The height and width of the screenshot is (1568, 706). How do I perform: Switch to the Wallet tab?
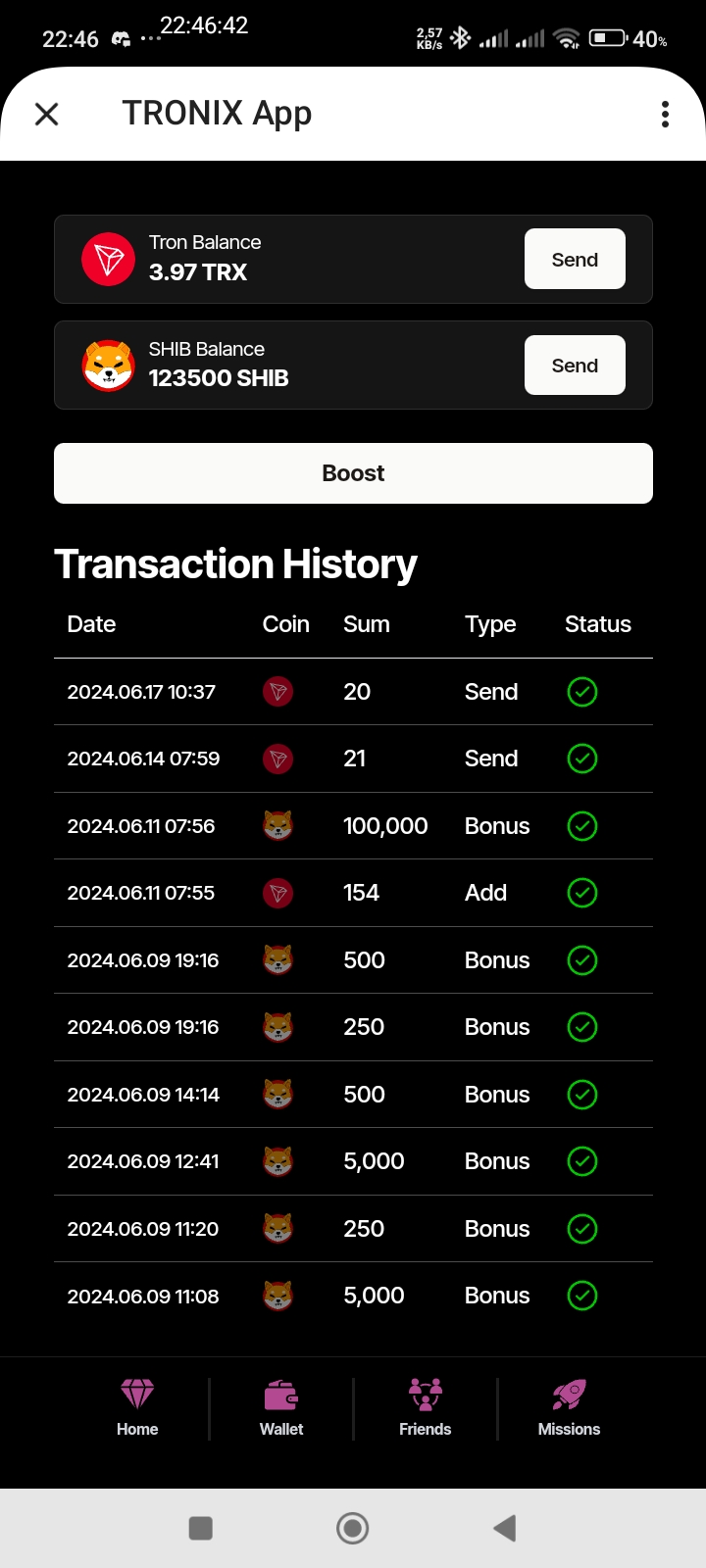coord(281,1408)
